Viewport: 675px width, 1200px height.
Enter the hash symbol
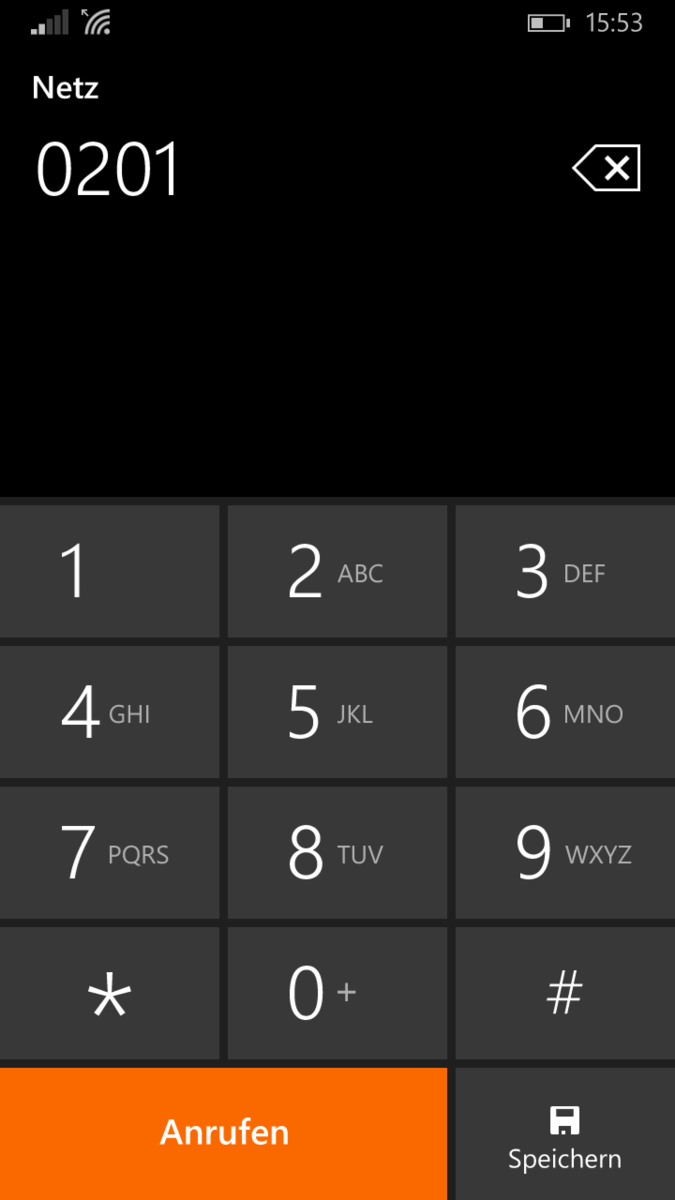565,993
